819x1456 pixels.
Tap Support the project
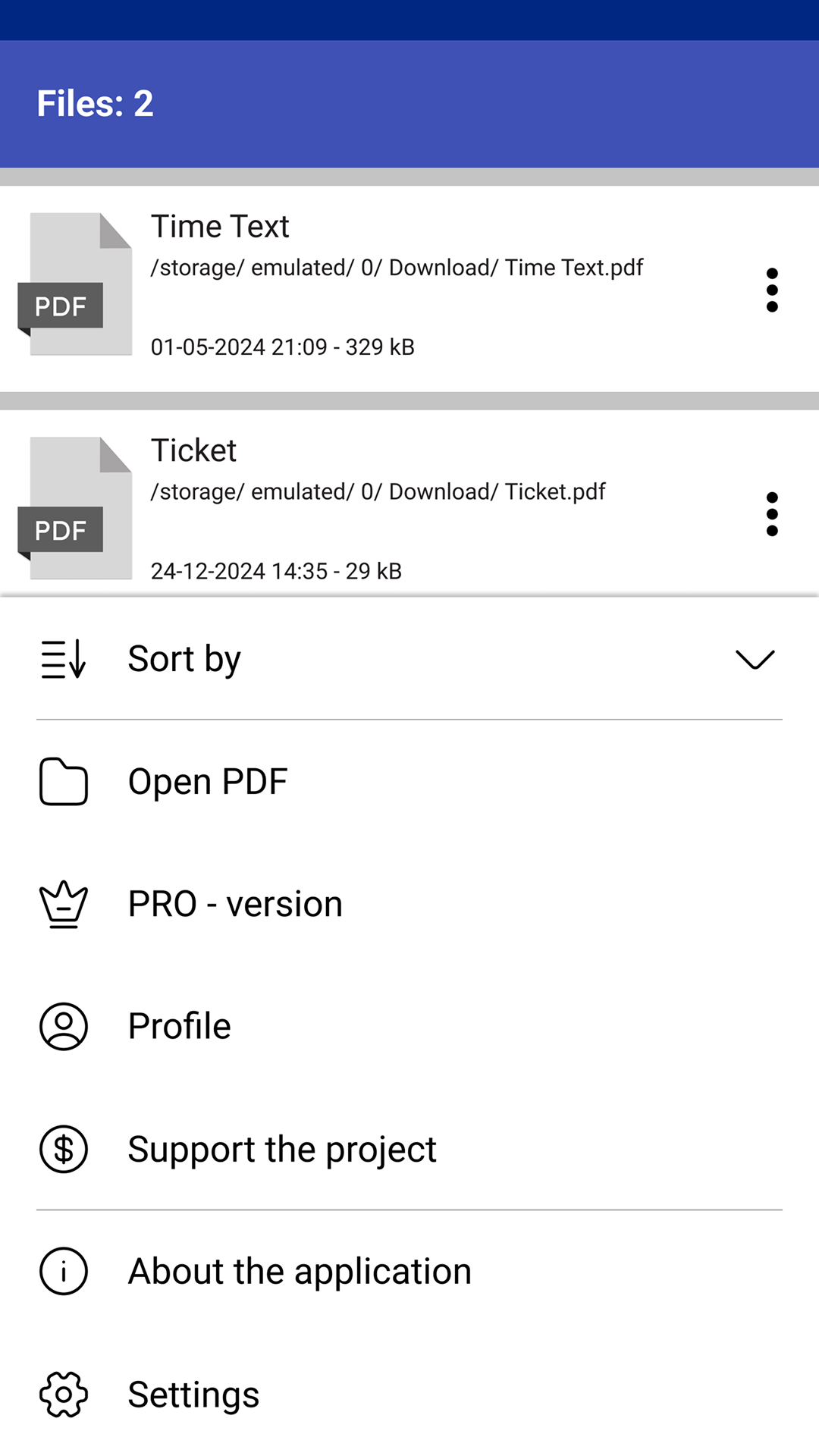(x=281, y=1149)
